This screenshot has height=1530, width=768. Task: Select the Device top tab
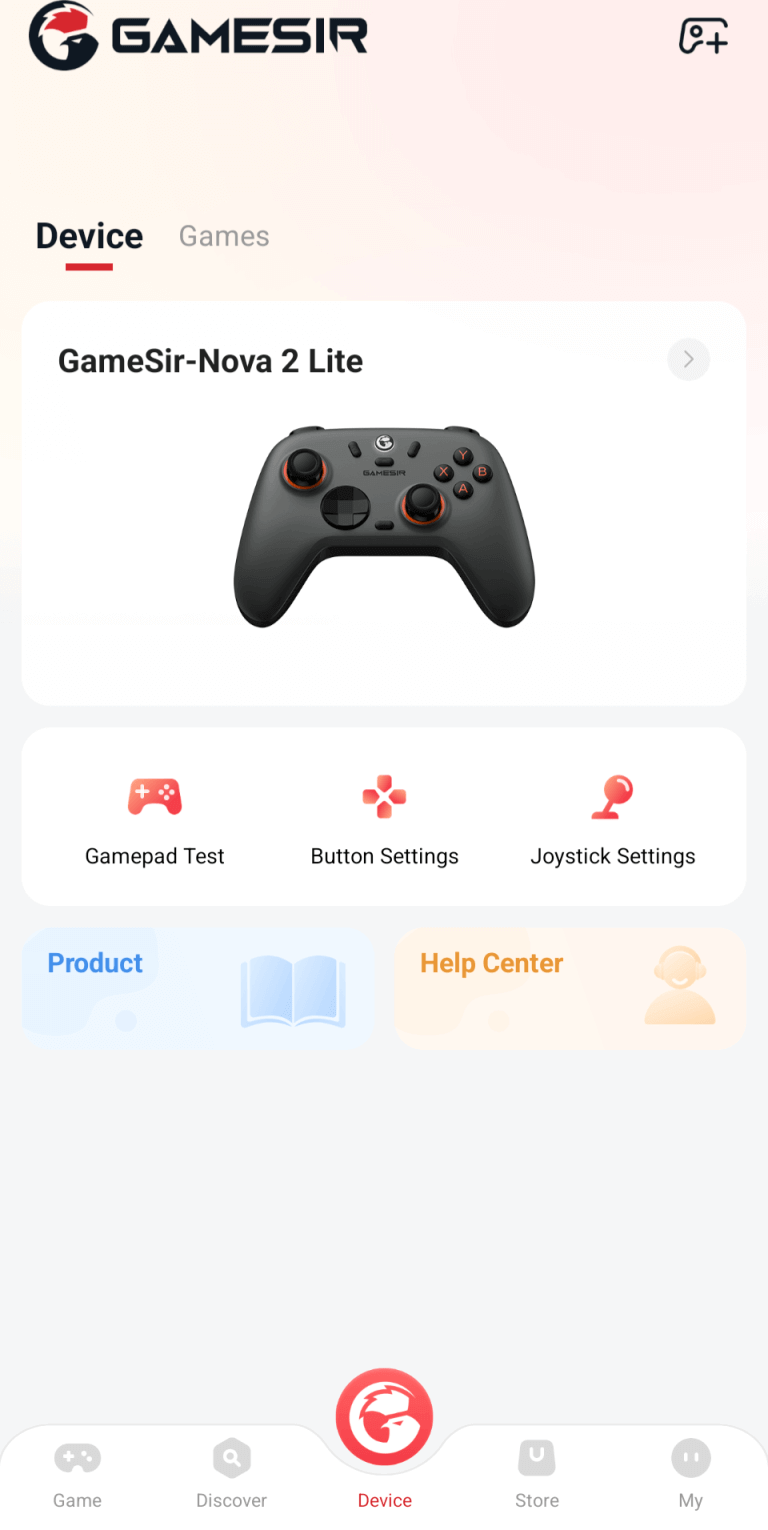89,236
